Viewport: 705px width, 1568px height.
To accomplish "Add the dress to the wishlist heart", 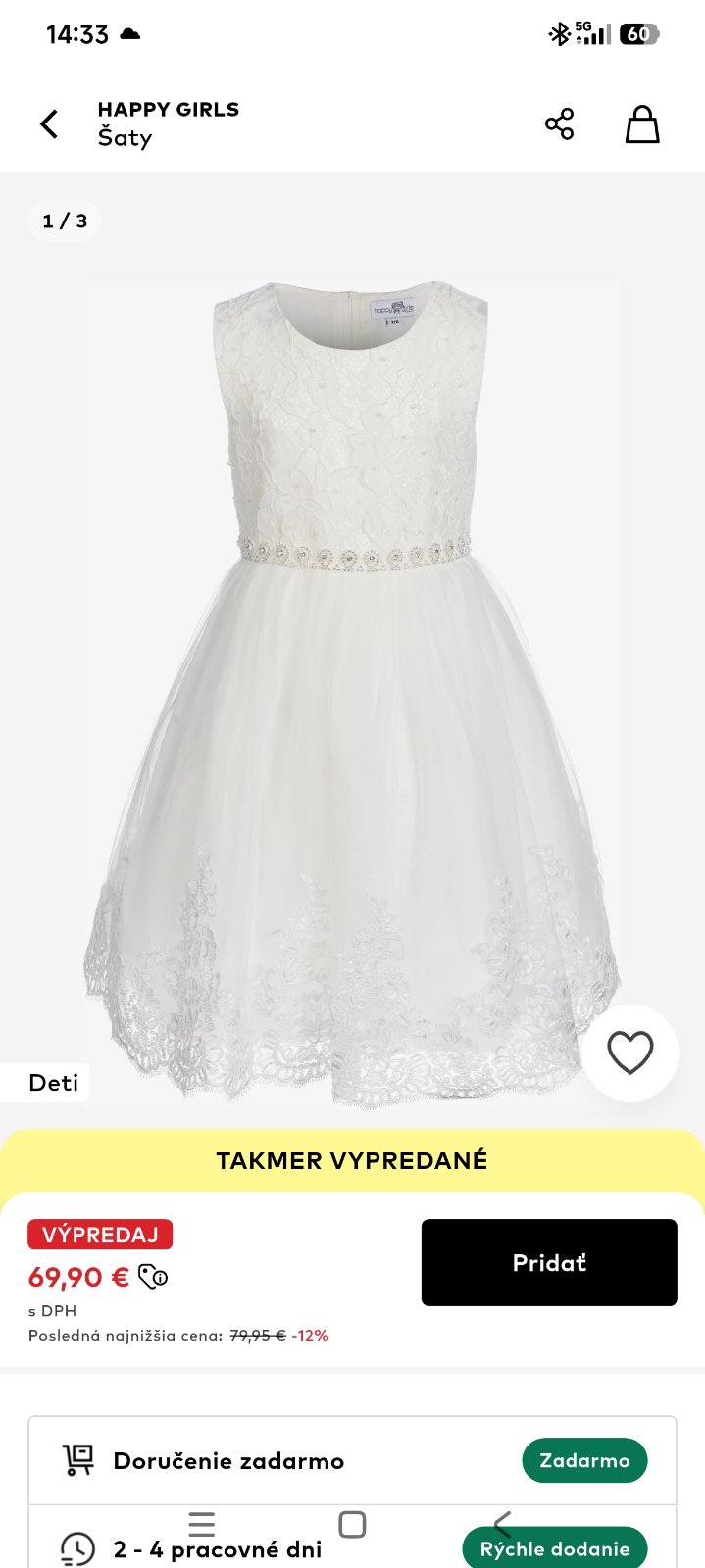I will pos(629,1053).
